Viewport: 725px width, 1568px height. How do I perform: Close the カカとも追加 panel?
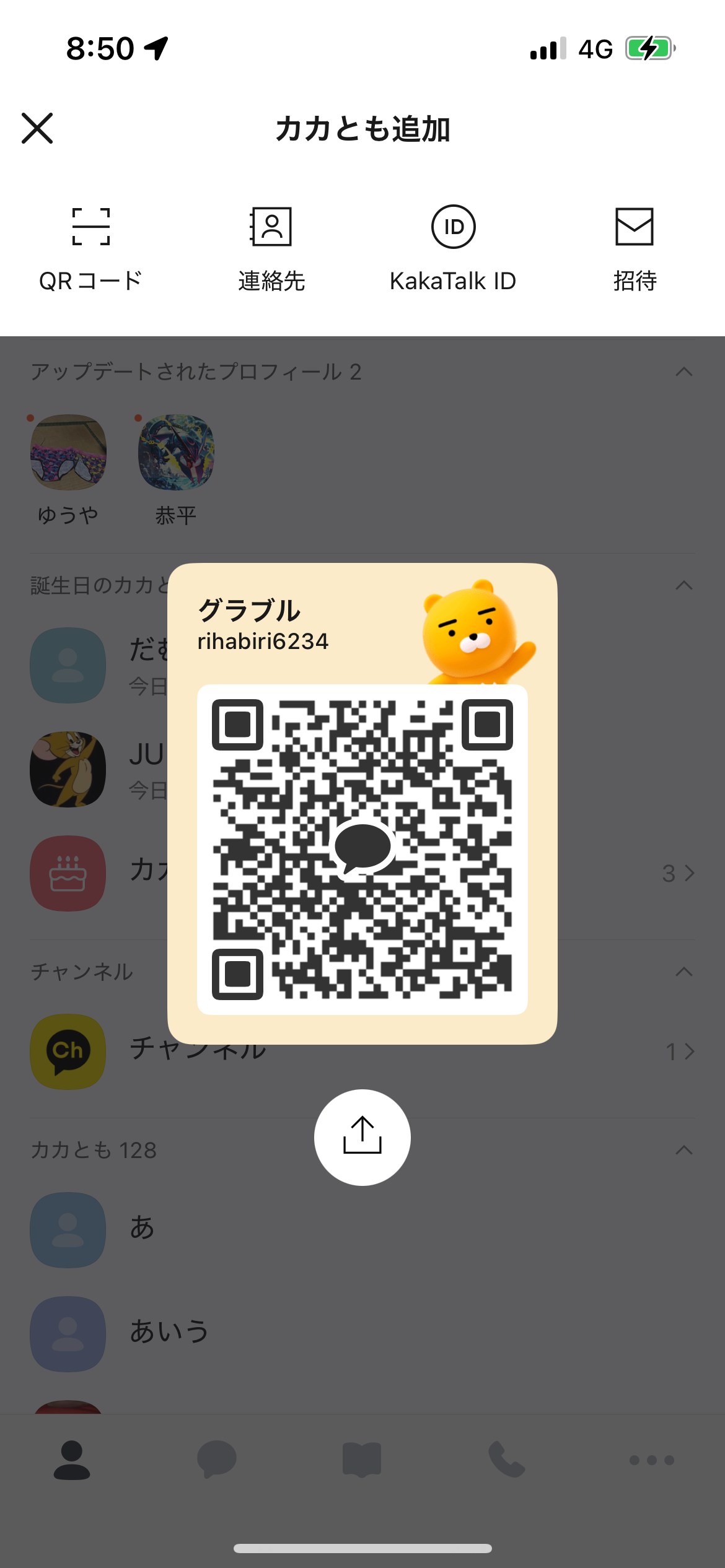click(x=37, y=128)
